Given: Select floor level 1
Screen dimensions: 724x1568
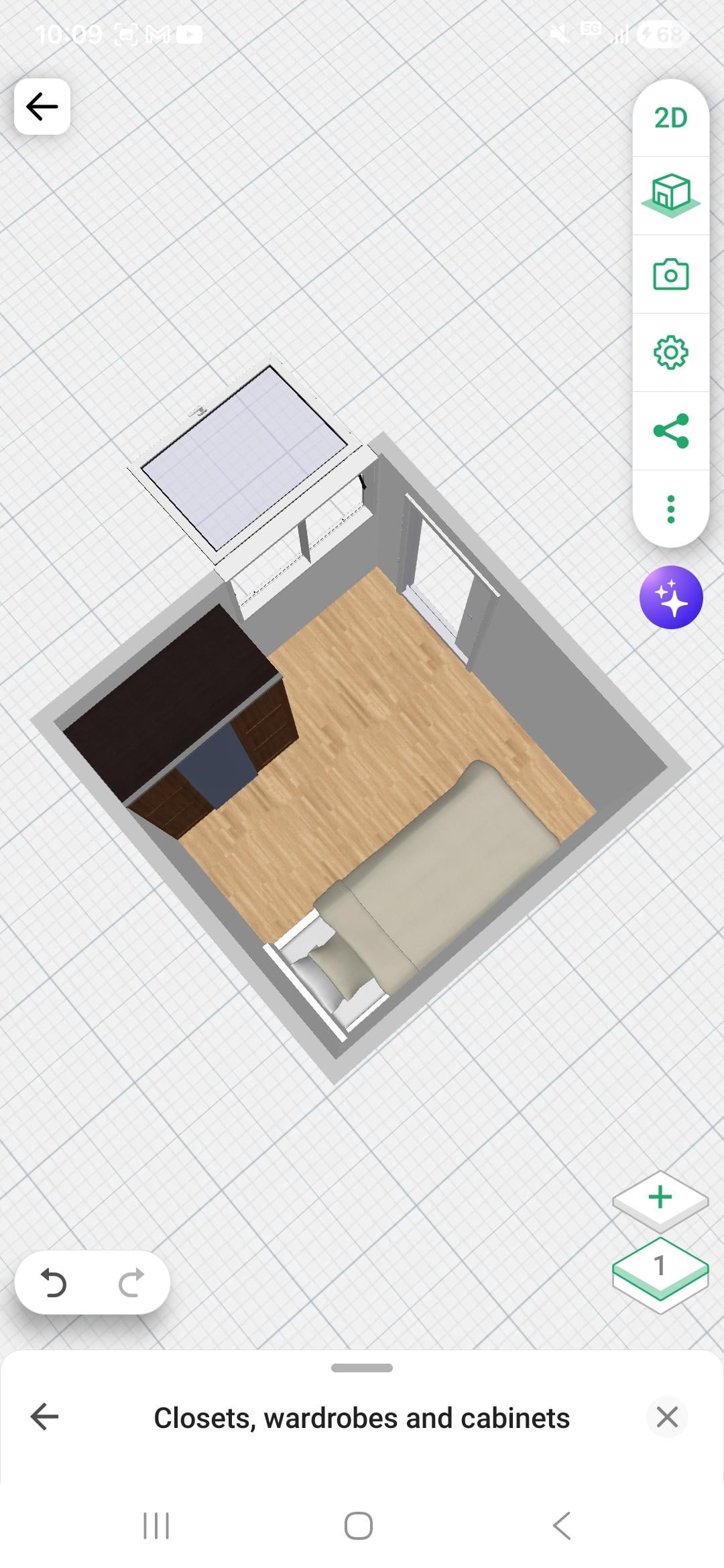Looking at the screenshot, I should (x=660, y=1268).
